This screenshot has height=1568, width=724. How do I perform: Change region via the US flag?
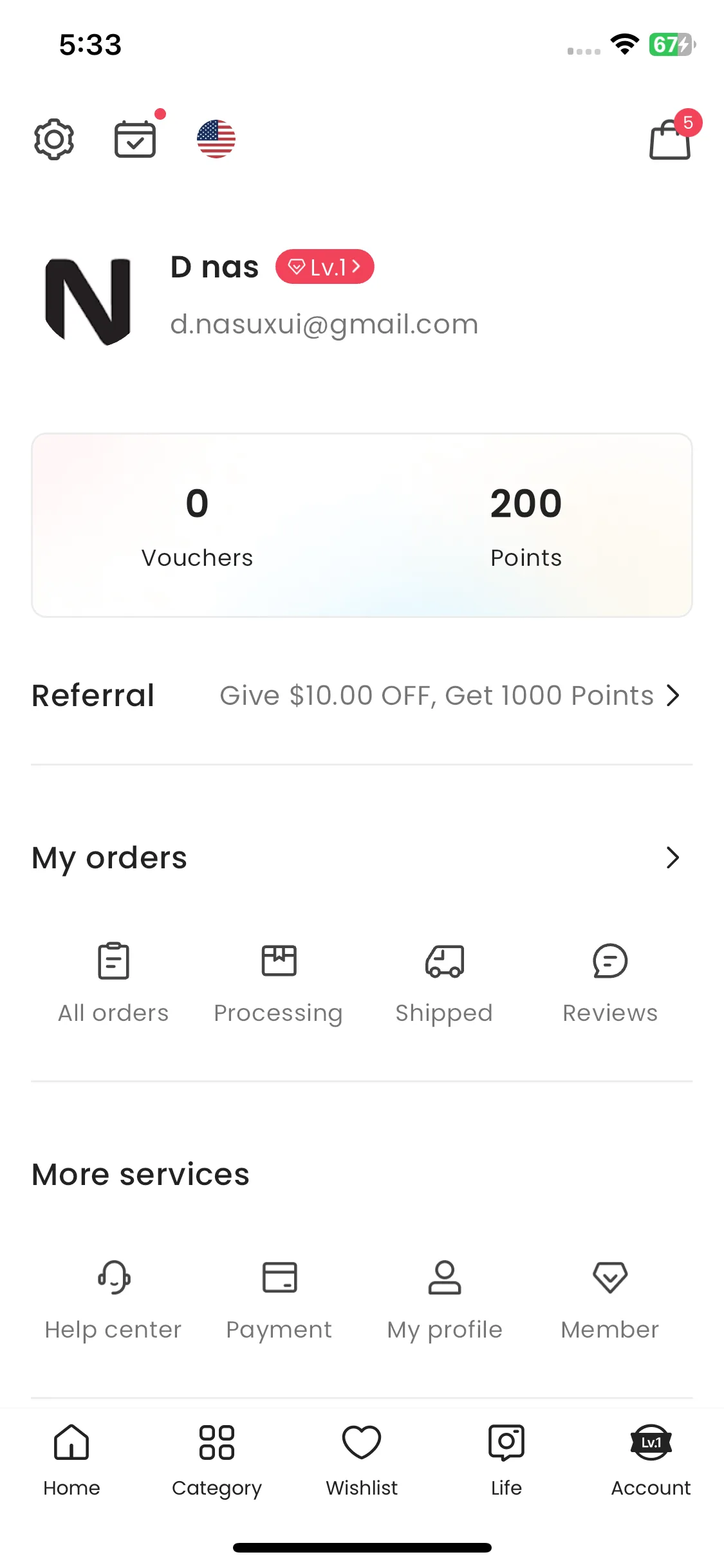tap(216, 139)
